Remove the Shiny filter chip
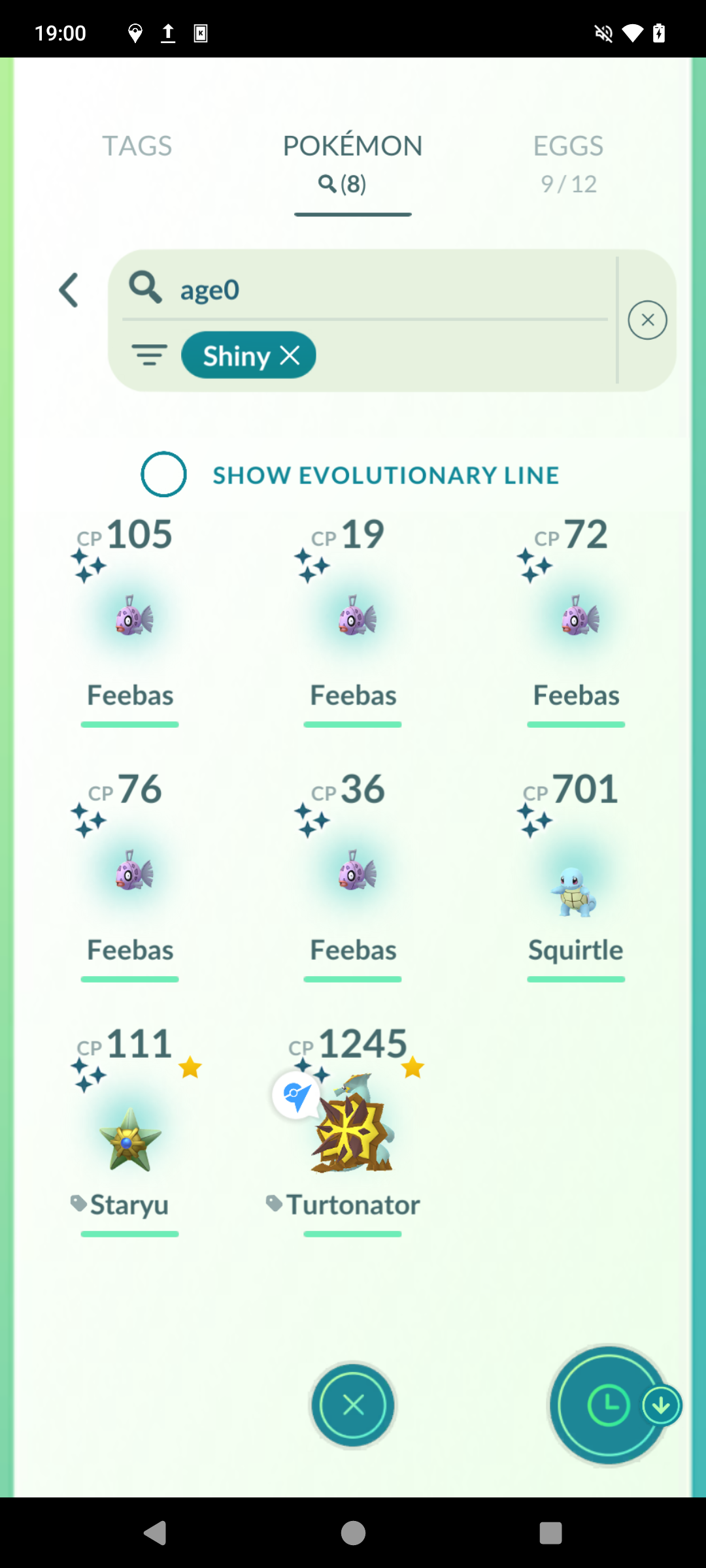This screenshot has height=1568, width=706. coord(249,355)
